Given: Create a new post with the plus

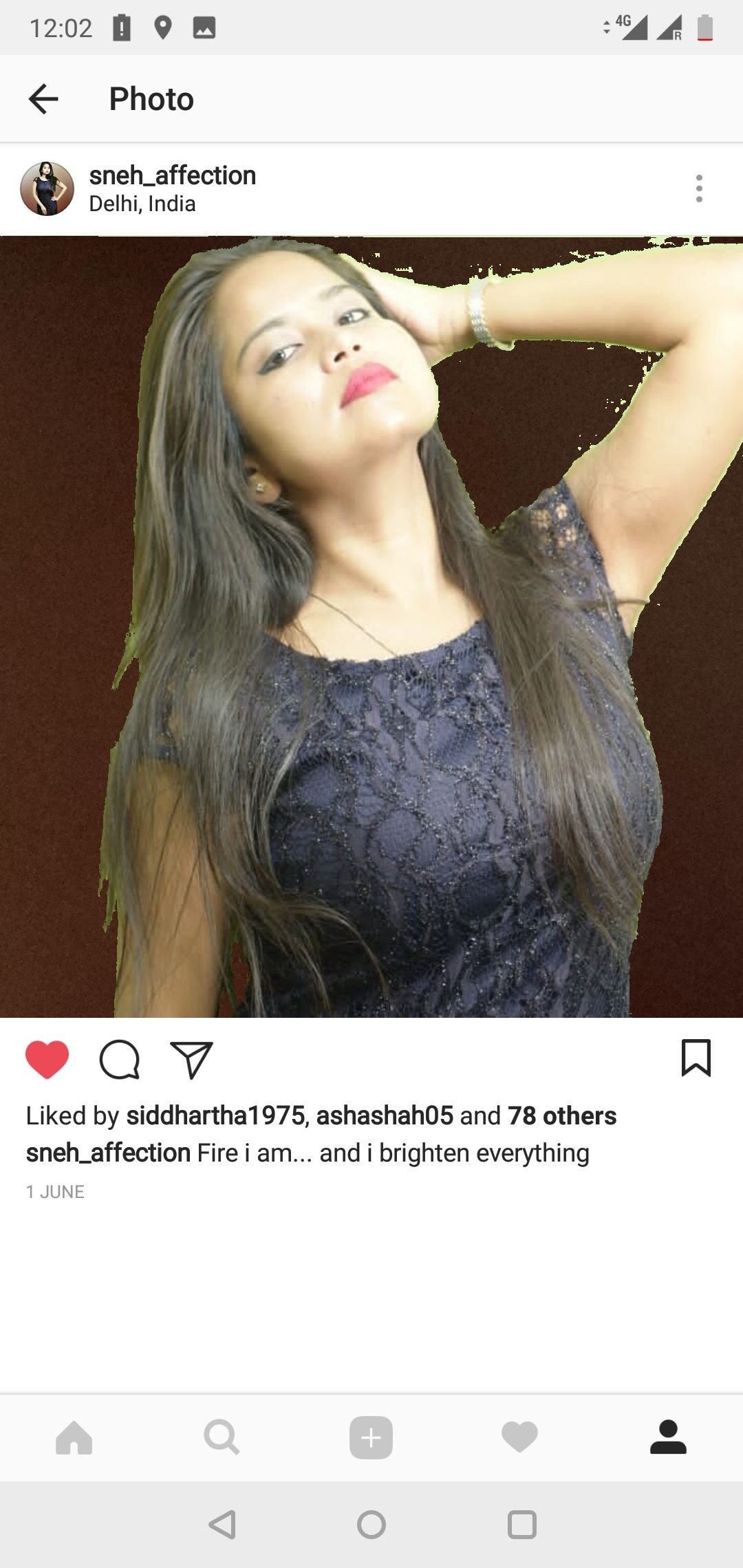Looking at the screenshot, I should click(x=371, y=1437).
